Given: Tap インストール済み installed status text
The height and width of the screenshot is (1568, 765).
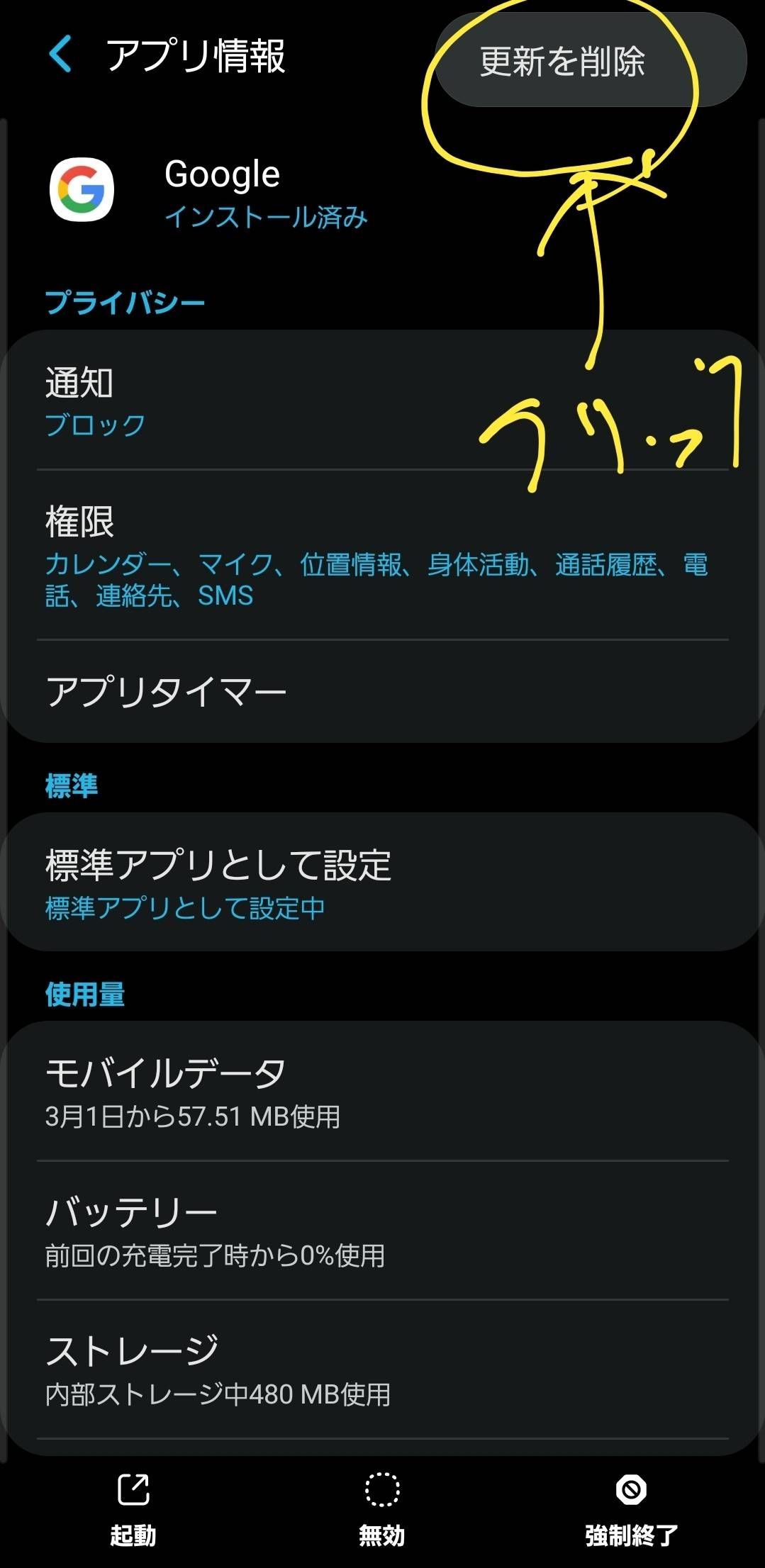Looking at the screenshot, I should point(266,218).
